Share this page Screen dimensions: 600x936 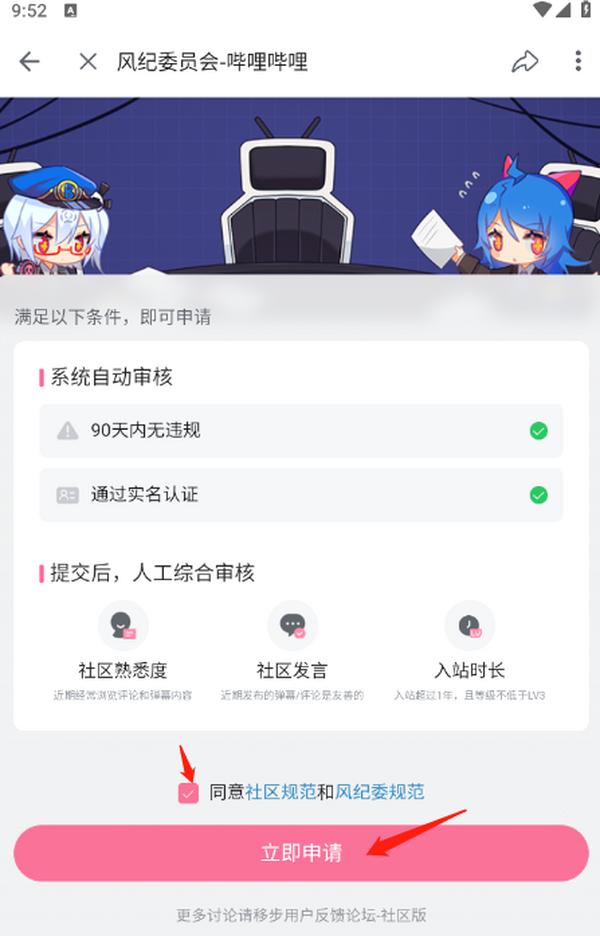tap(524, 62)
